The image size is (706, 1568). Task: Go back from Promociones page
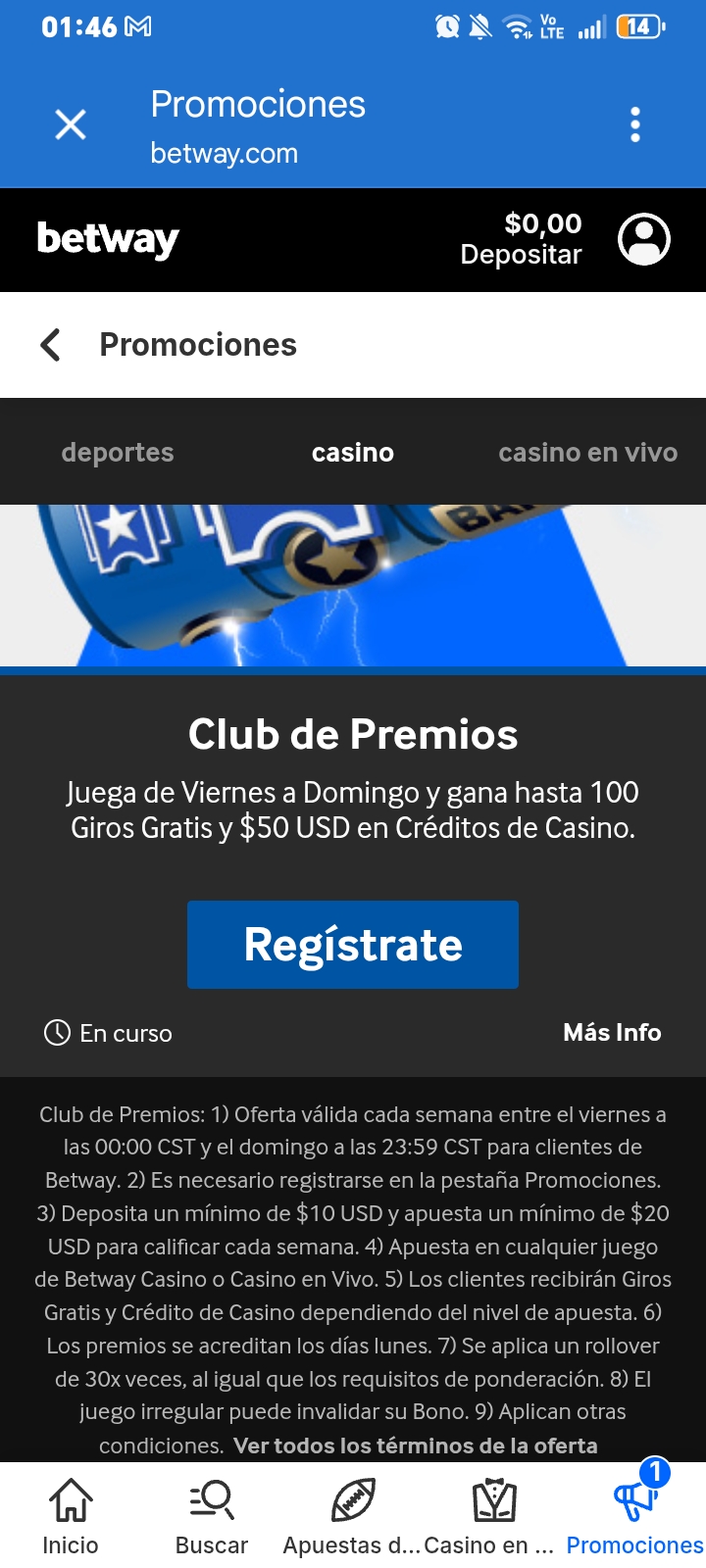(51, 345)
